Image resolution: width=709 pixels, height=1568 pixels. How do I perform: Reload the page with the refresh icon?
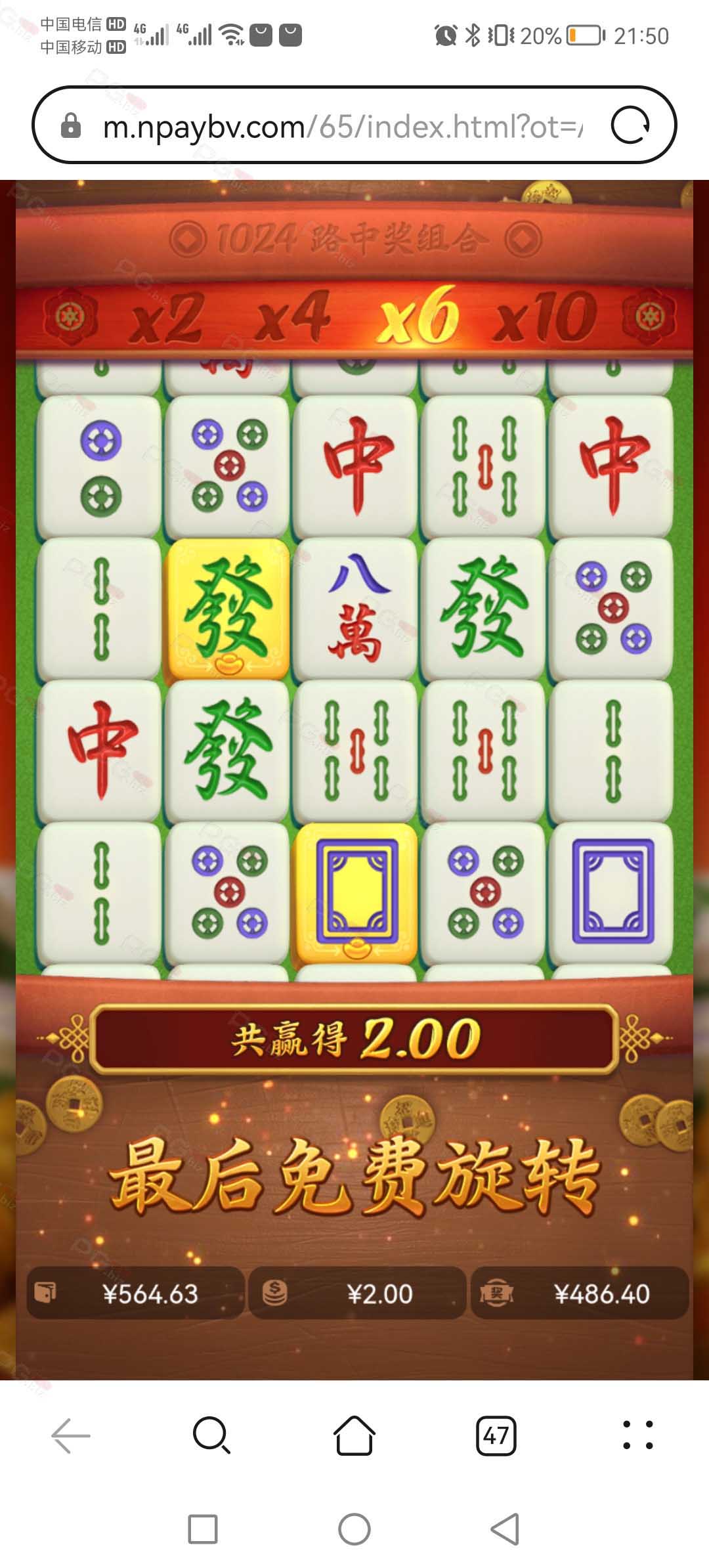630,125
